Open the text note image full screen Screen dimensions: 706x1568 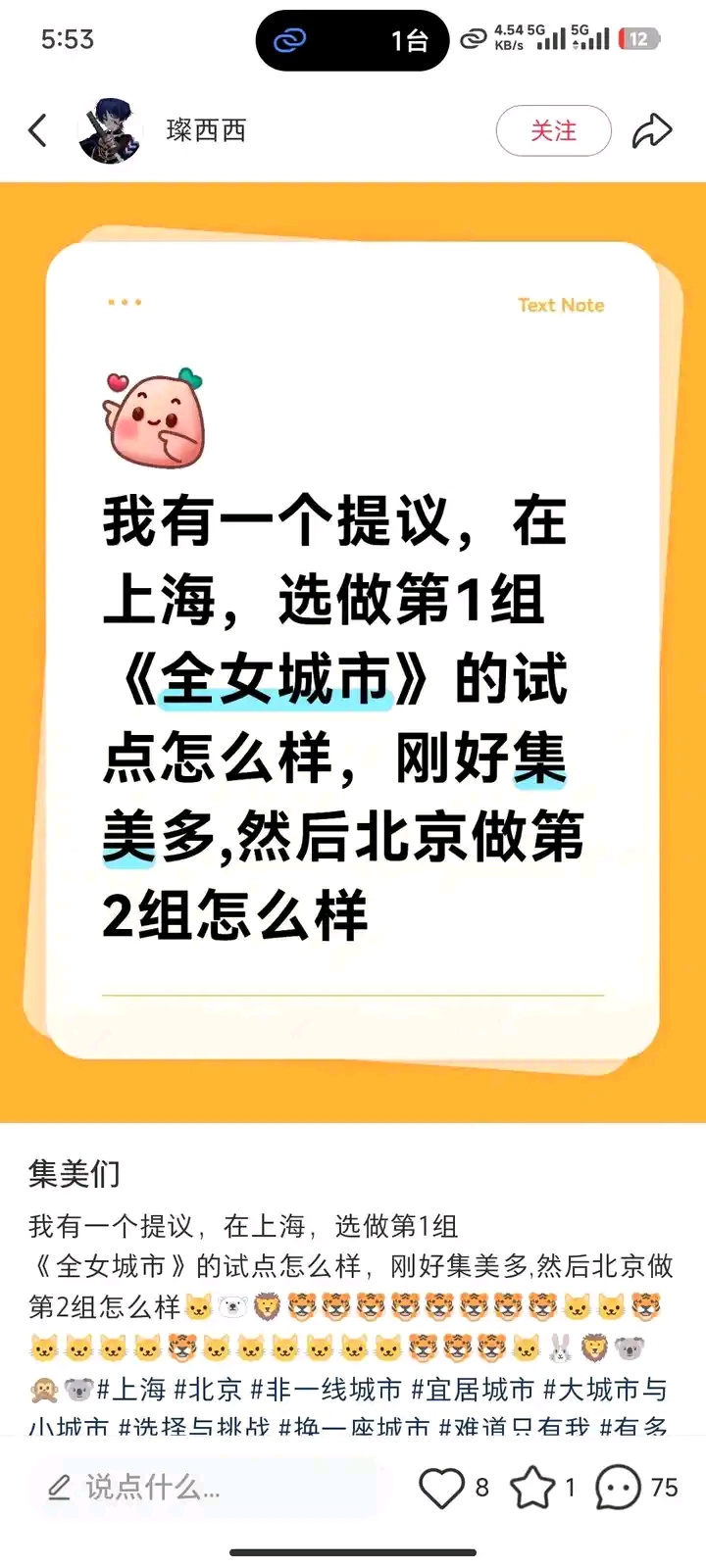(353, 652)
